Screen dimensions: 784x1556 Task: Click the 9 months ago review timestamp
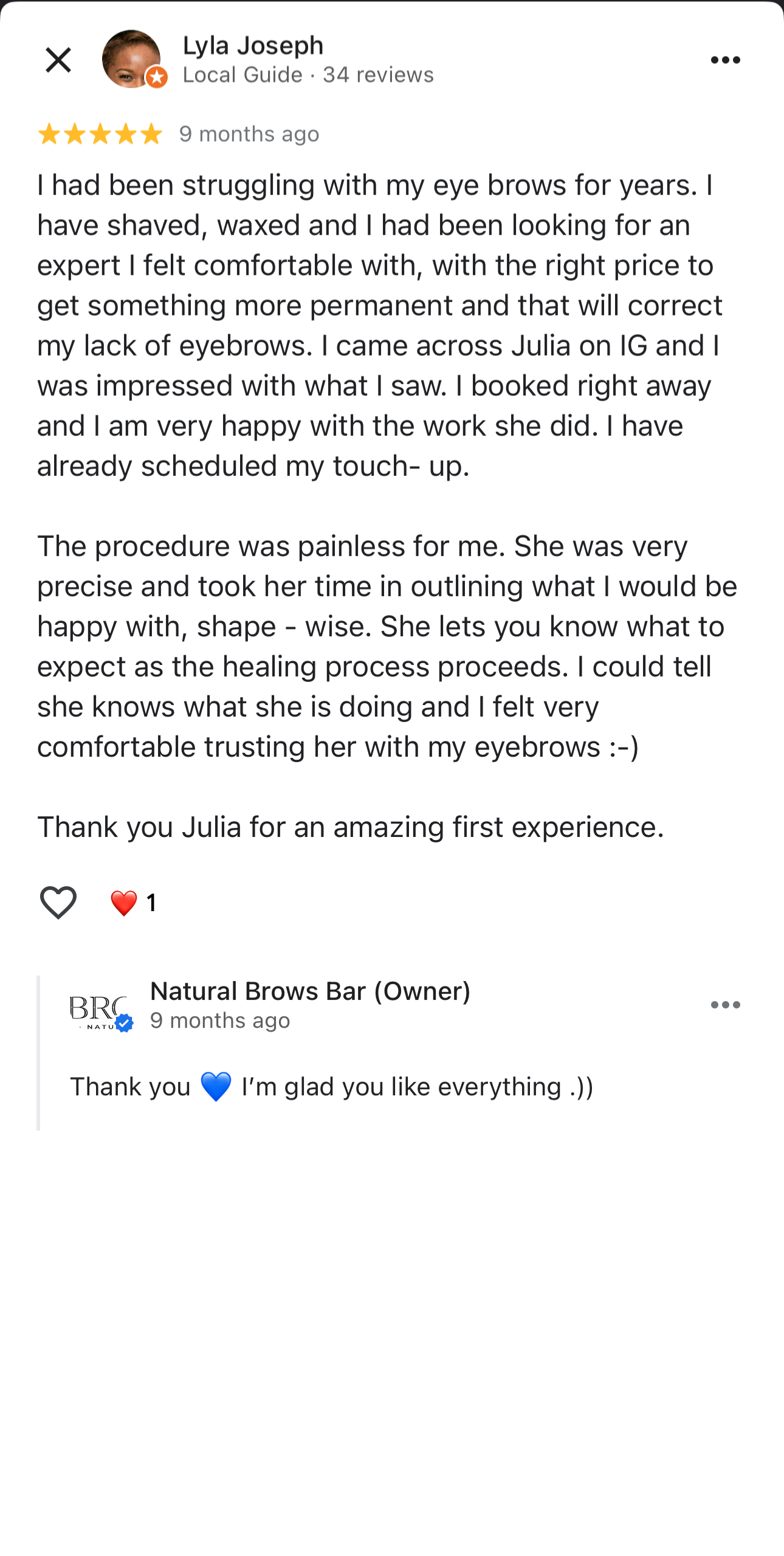(x=248, y=134)
